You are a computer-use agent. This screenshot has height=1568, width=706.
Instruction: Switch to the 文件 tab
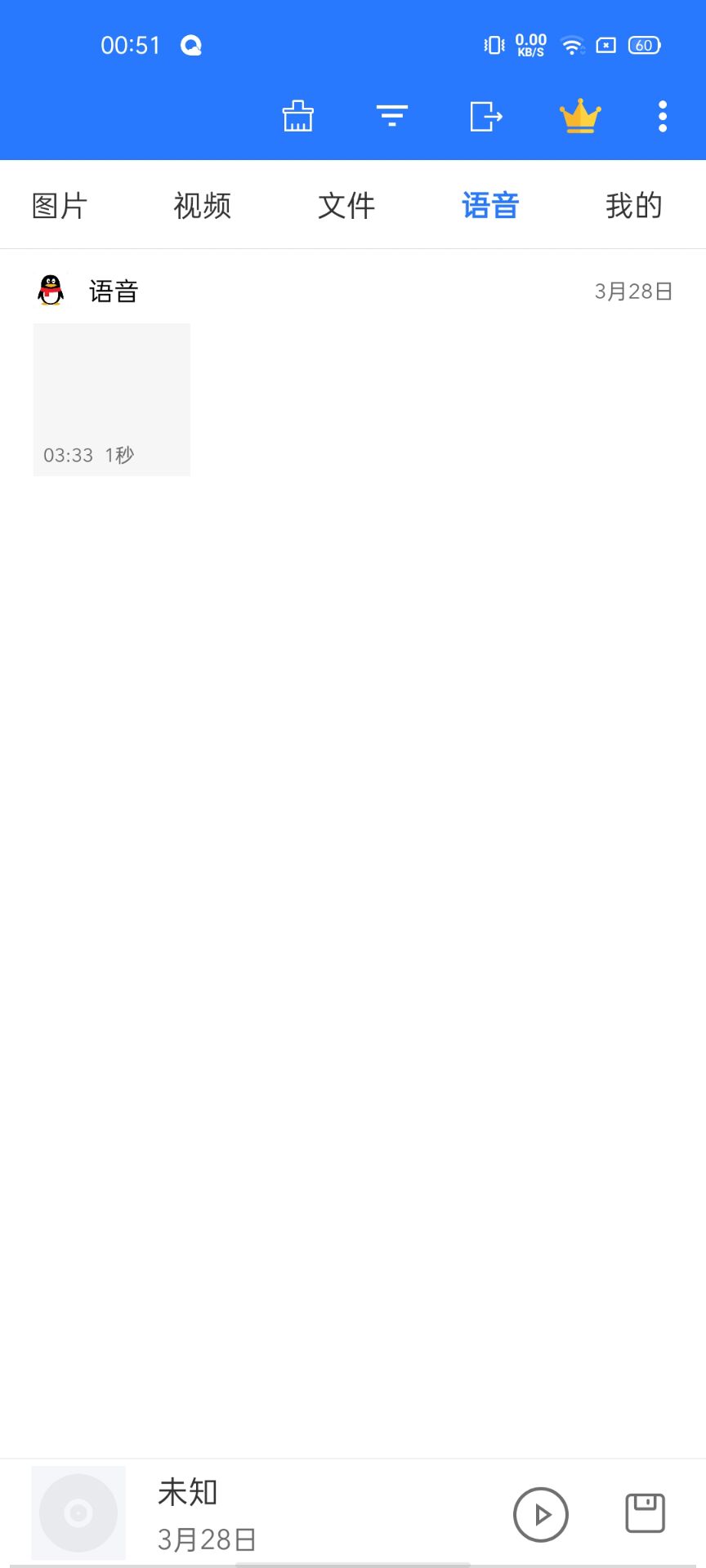tap(346, 206)
